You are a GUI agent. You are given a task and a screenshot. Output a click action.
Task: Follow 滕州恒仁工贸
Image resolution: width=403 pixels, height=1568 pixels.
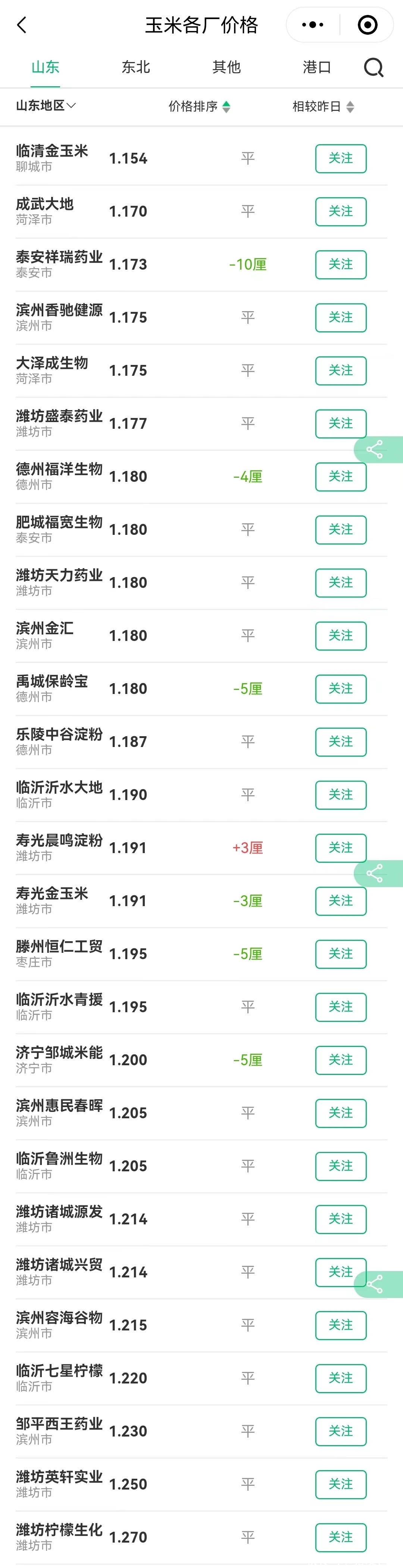point(340,954)
